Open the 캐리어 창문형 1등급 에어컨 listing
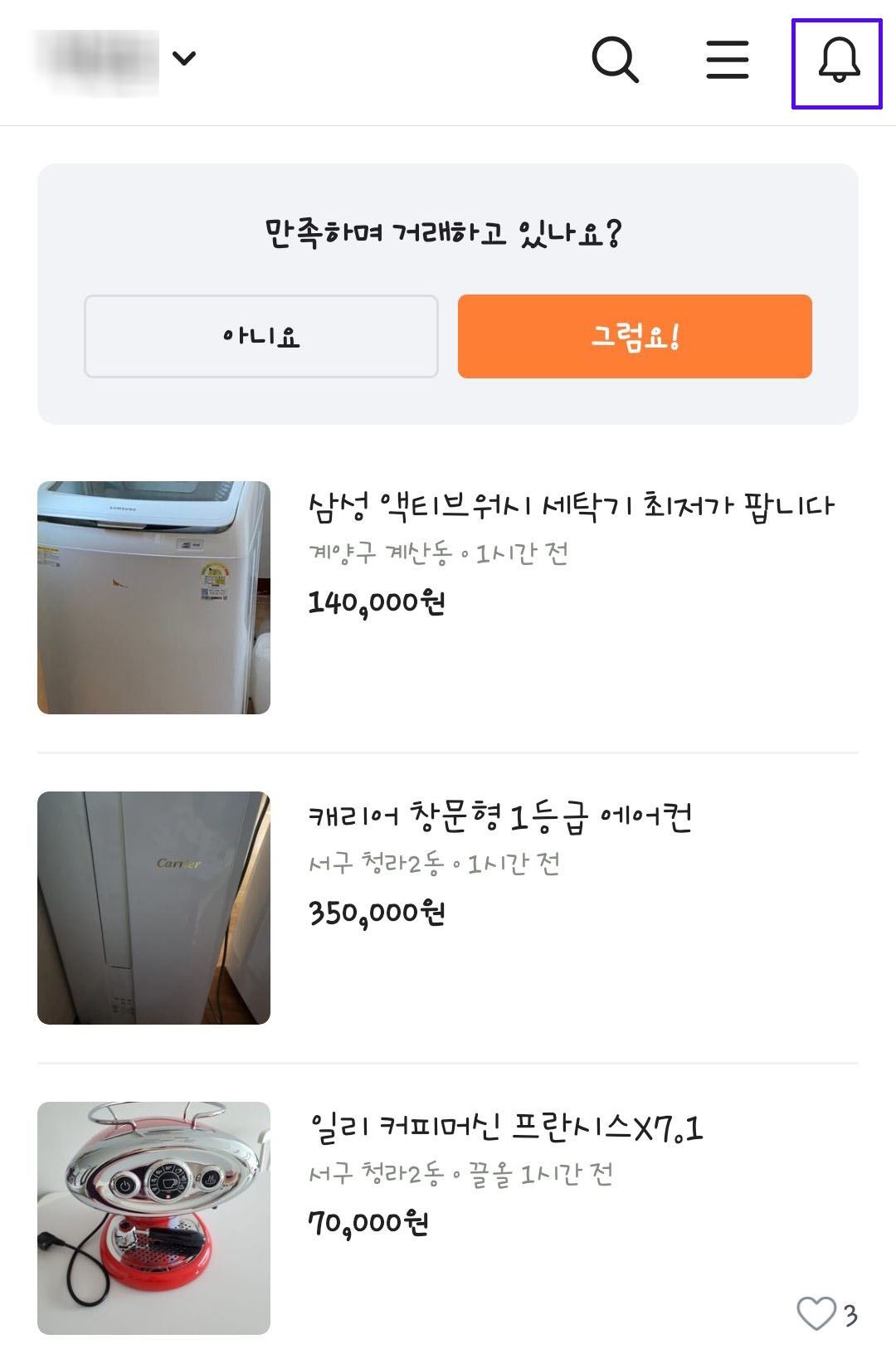The width and height of the screenshot is (896, 1349). click(x=500, y=817)
